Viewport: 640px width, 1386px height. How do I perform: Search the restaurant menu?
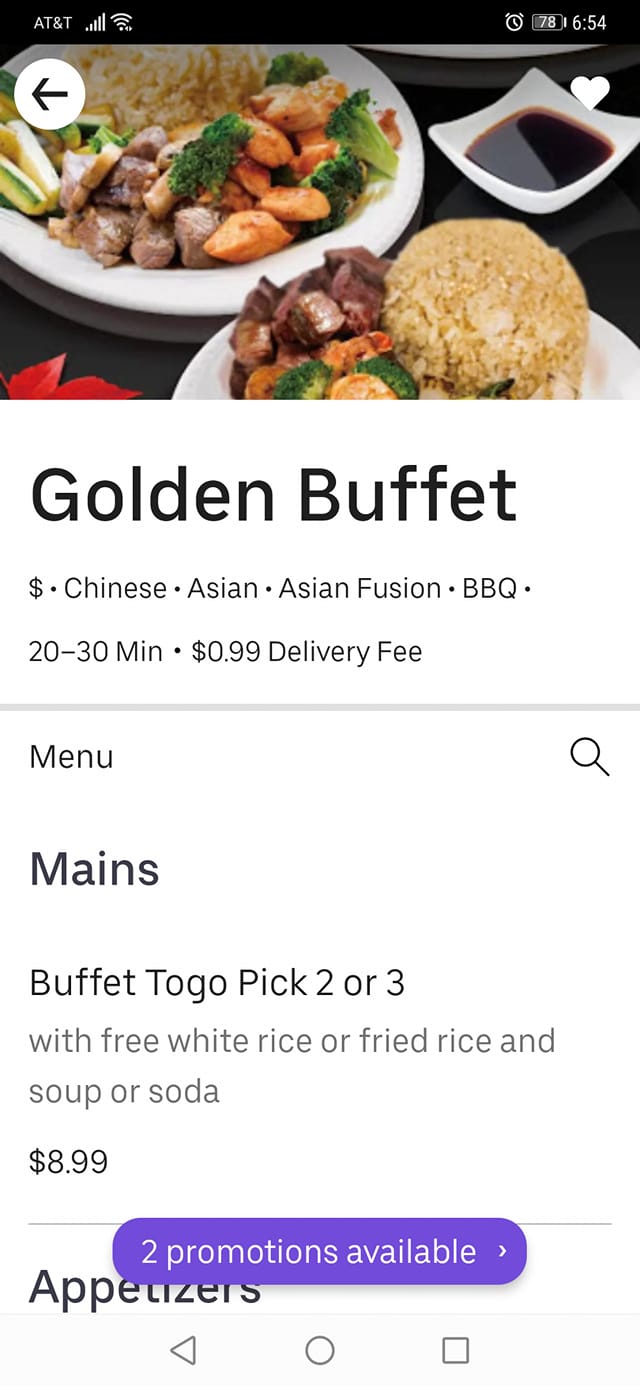(x=589, y=757)
